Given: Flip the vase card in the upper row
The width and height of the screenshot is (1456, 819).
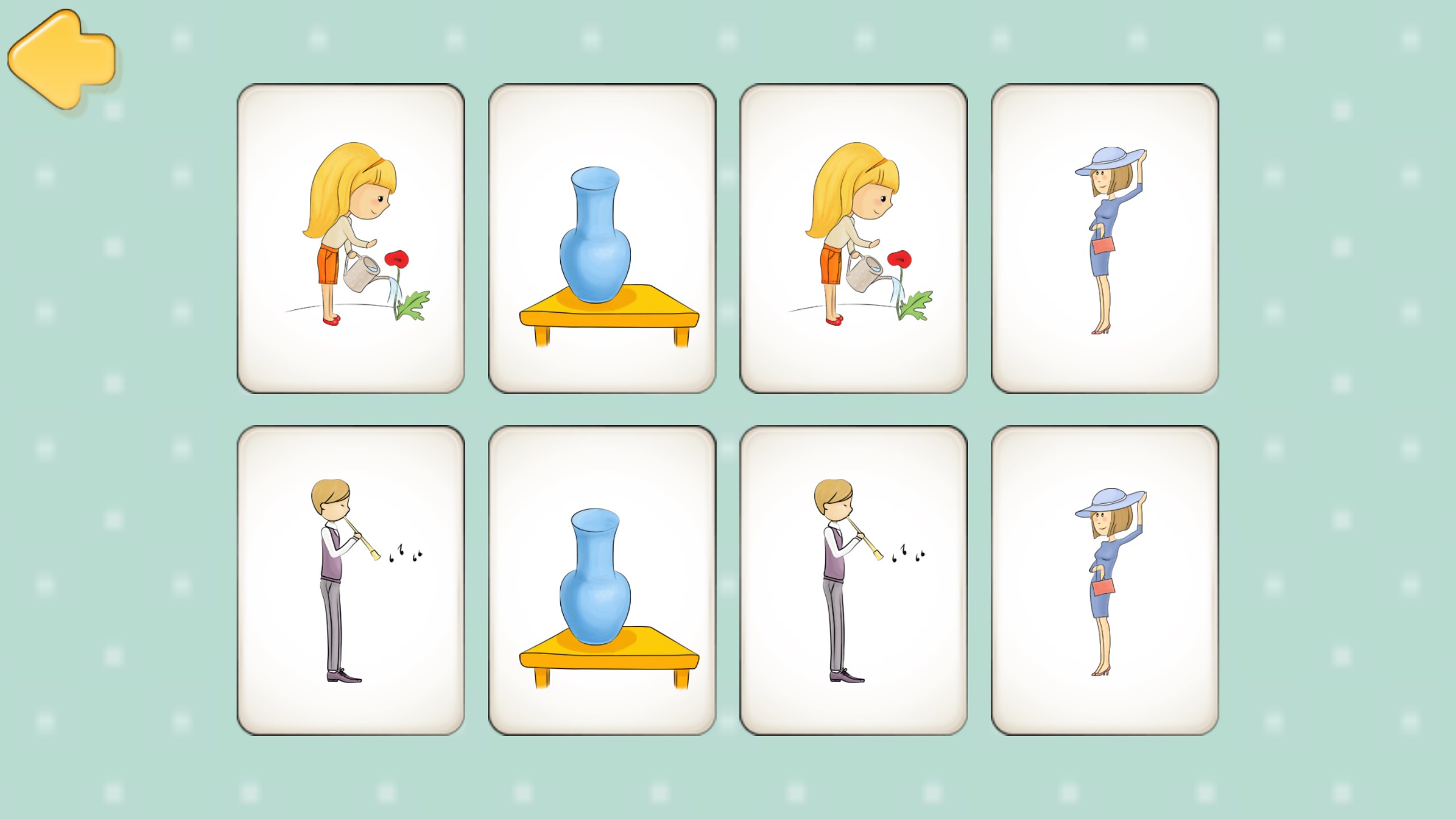Looking at the screenshot, I should coord(602,239).
